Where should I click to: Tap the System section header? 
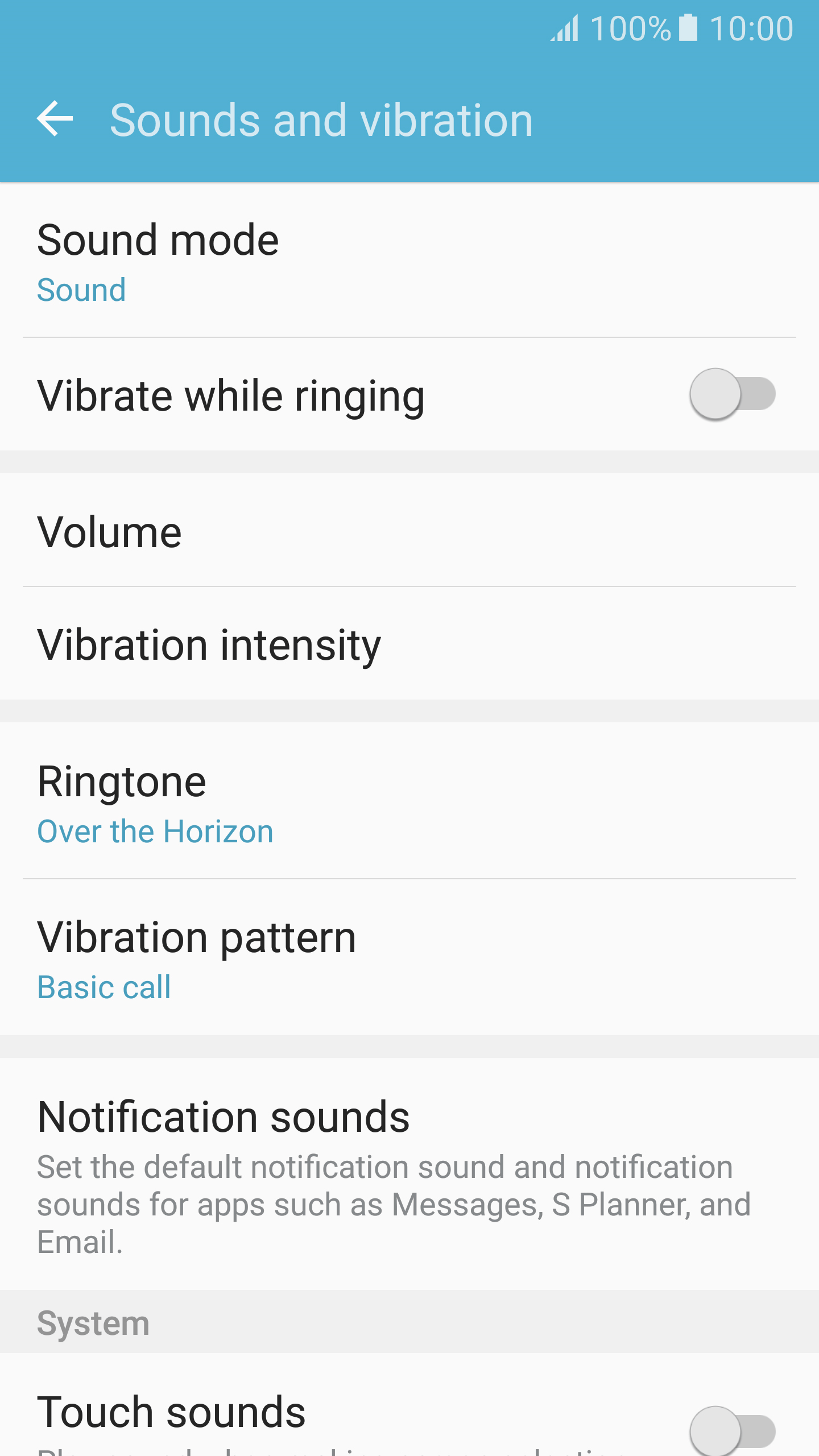point(93,1322)
